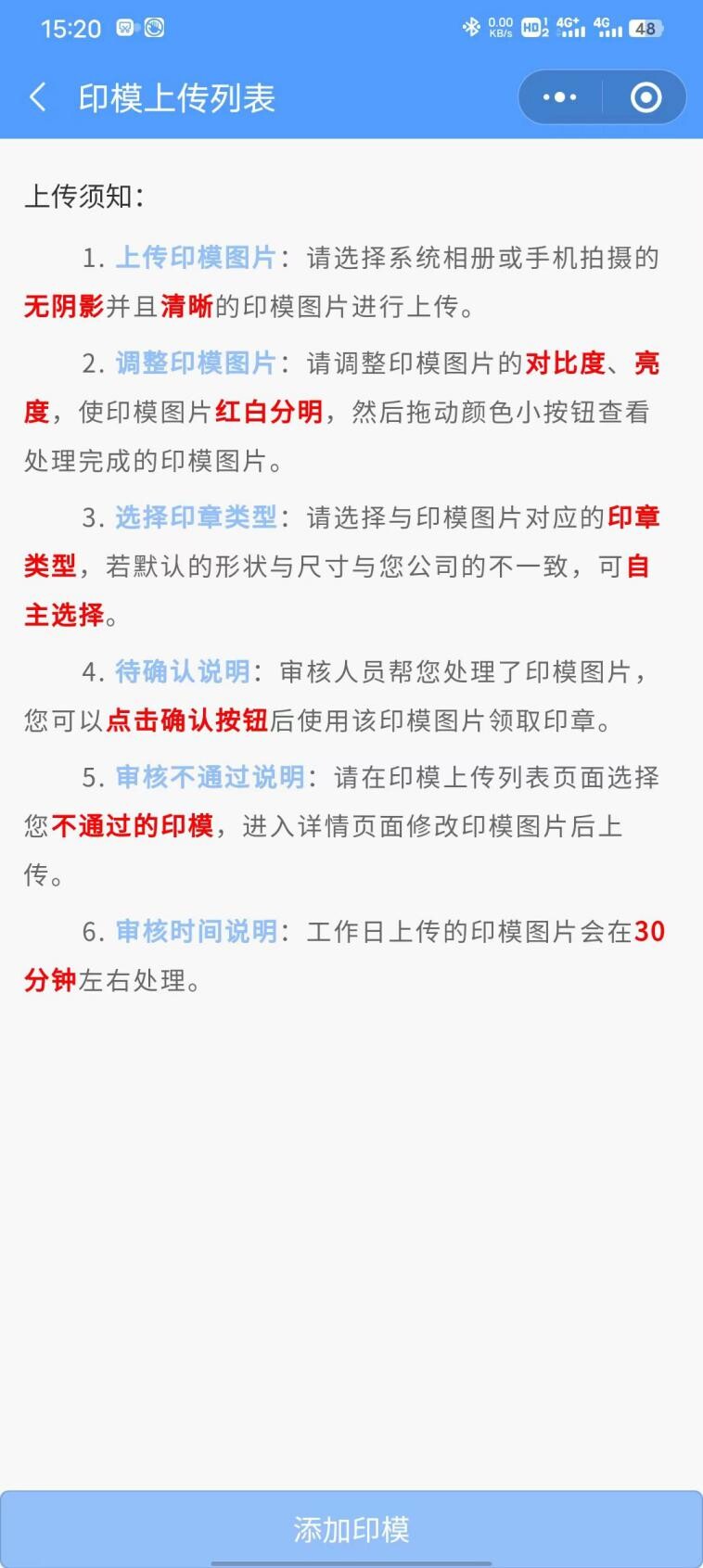Close the mini program via circle icon
703x1568 pixels.
click(x=645, y=97)
